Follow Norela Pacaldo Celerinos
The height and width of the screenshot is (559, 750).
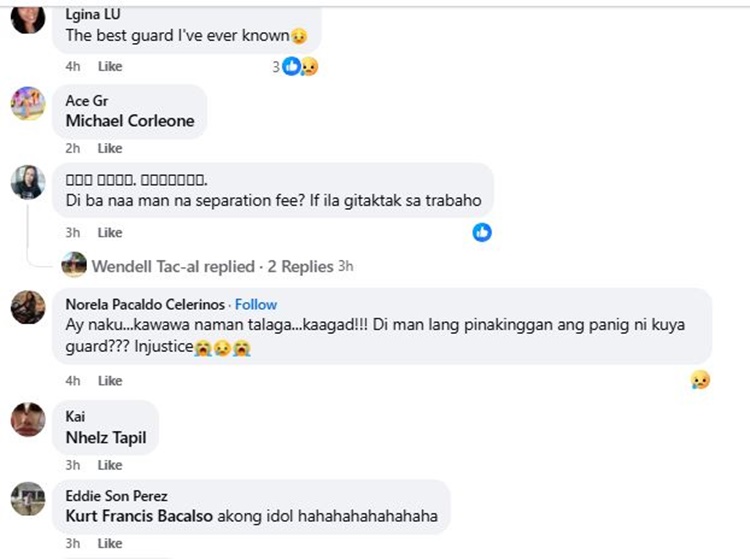click(x=256, y=304)
